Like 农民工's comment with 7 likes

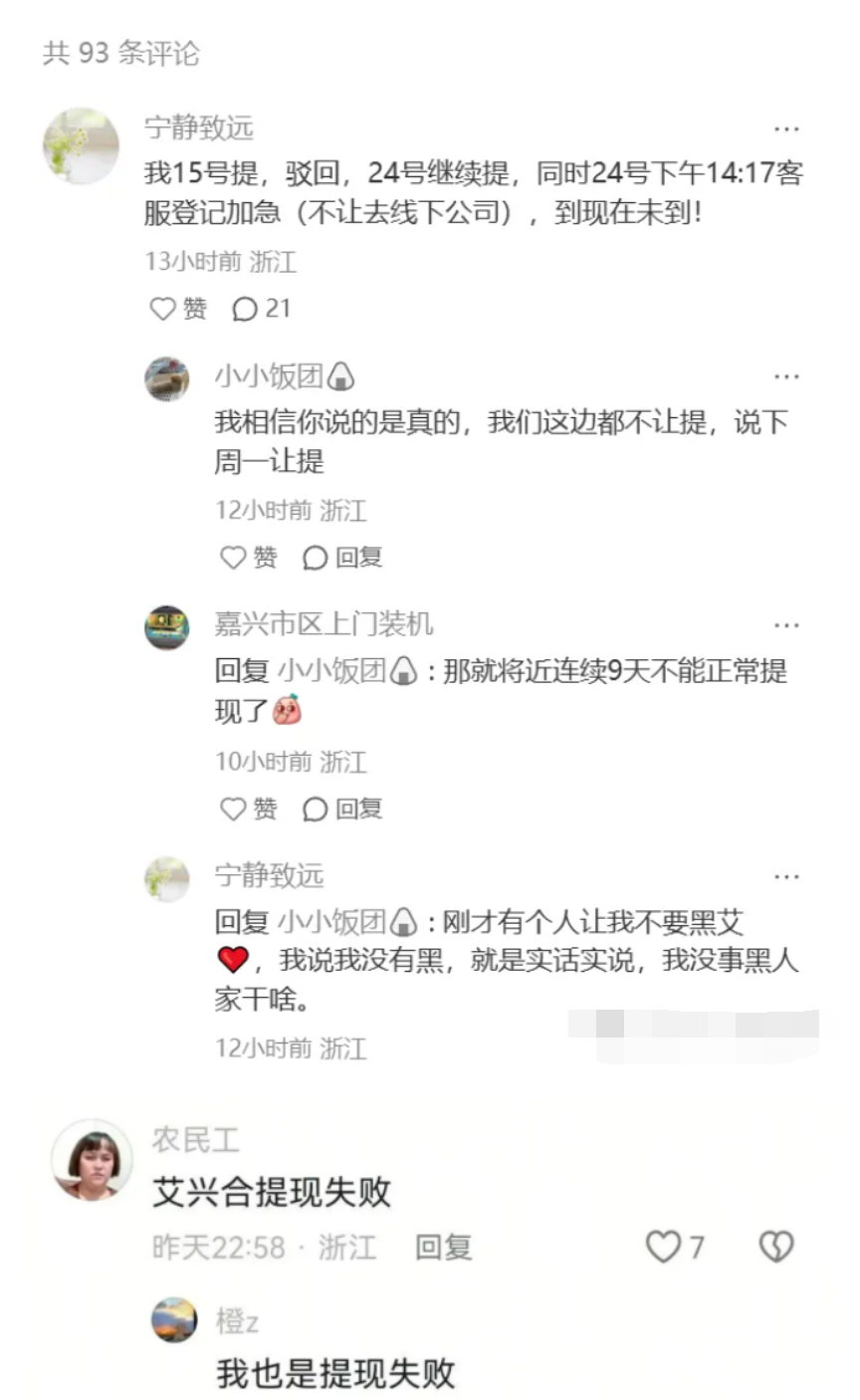click(664, 1247)
